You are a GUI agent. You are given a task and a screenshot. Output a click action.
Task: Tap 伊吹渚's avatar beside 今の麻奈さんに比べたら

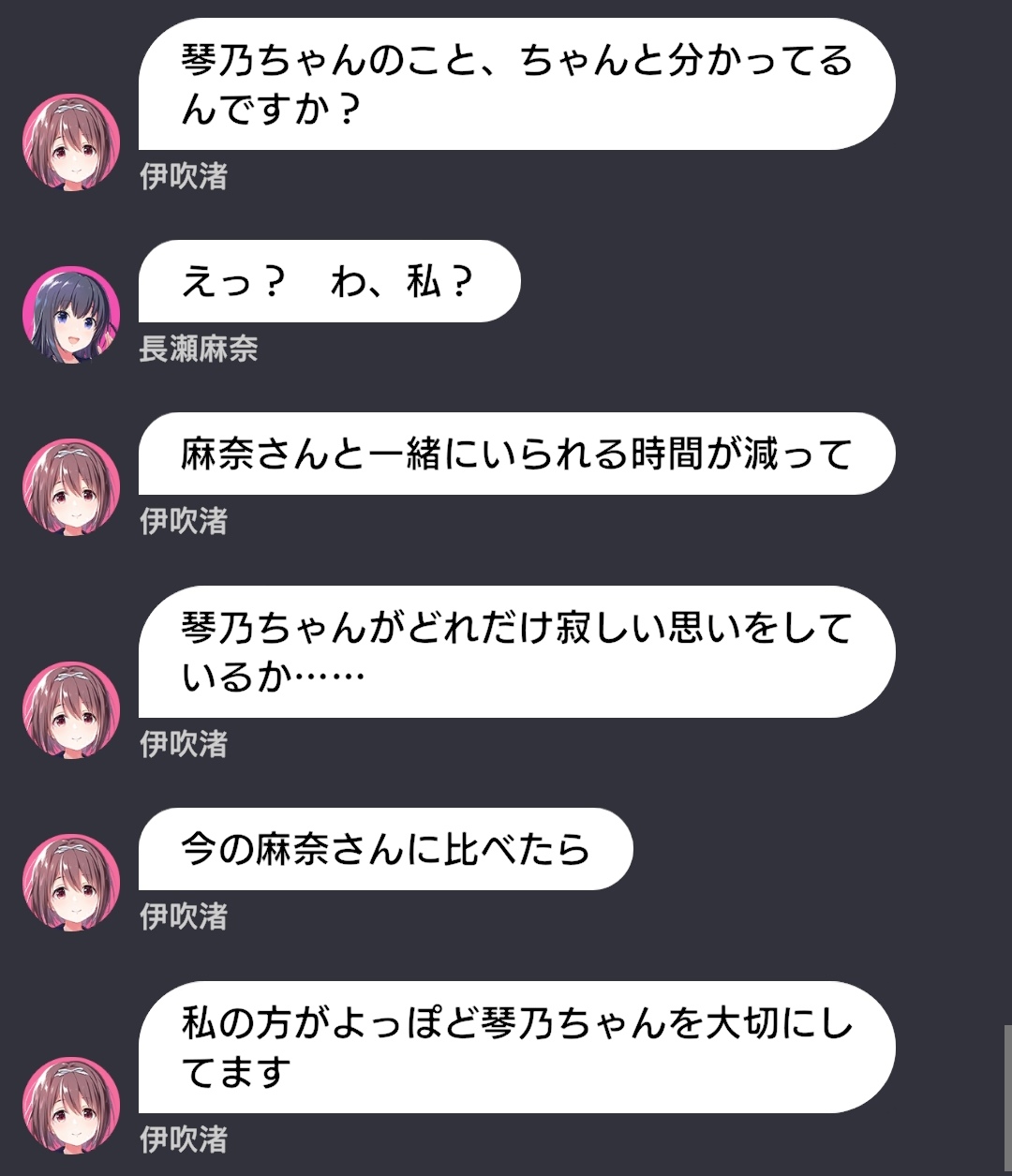click(x=71, y=883)
